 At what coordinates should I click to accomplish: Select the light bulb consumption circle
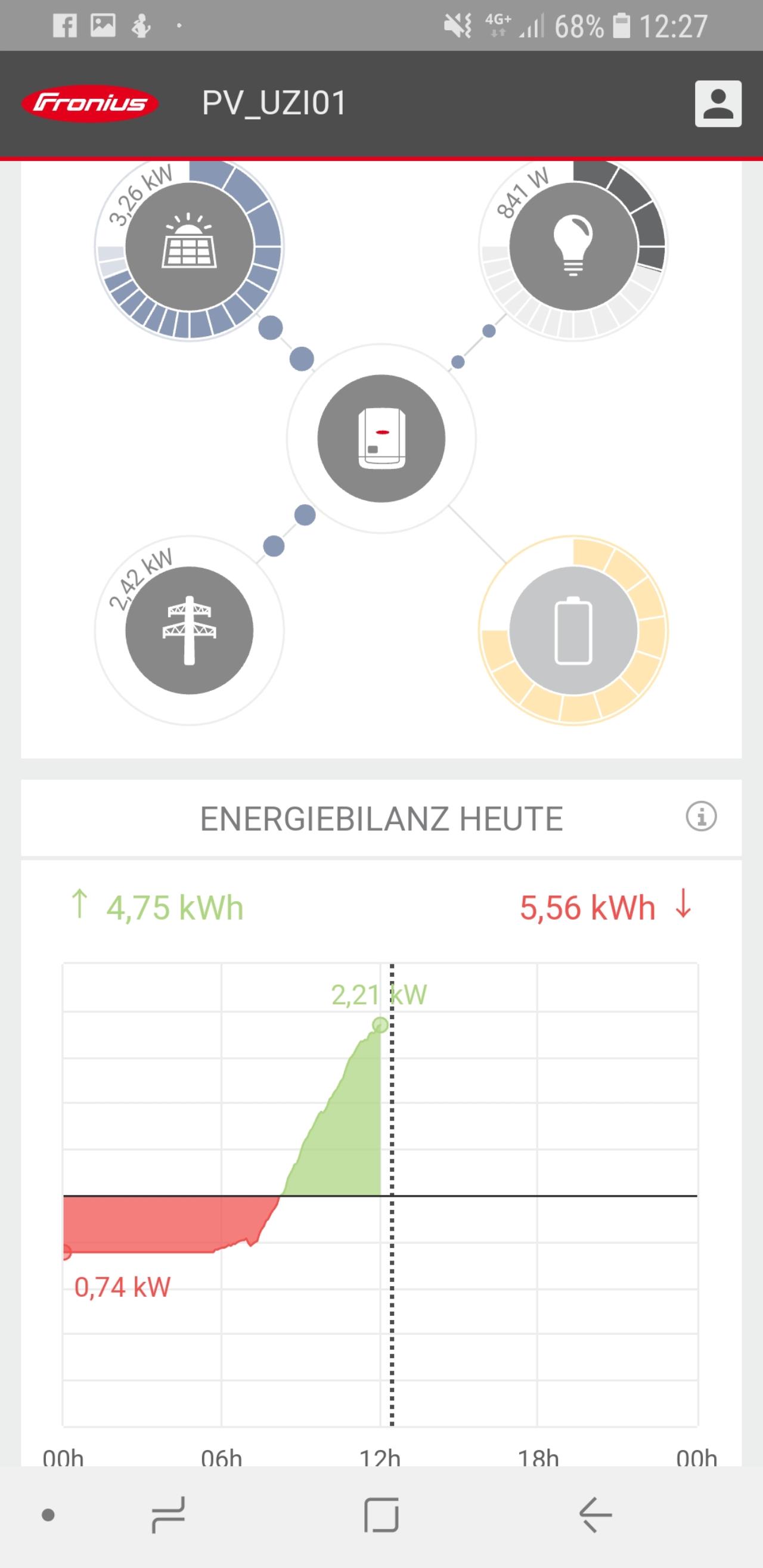pos(573,247)
